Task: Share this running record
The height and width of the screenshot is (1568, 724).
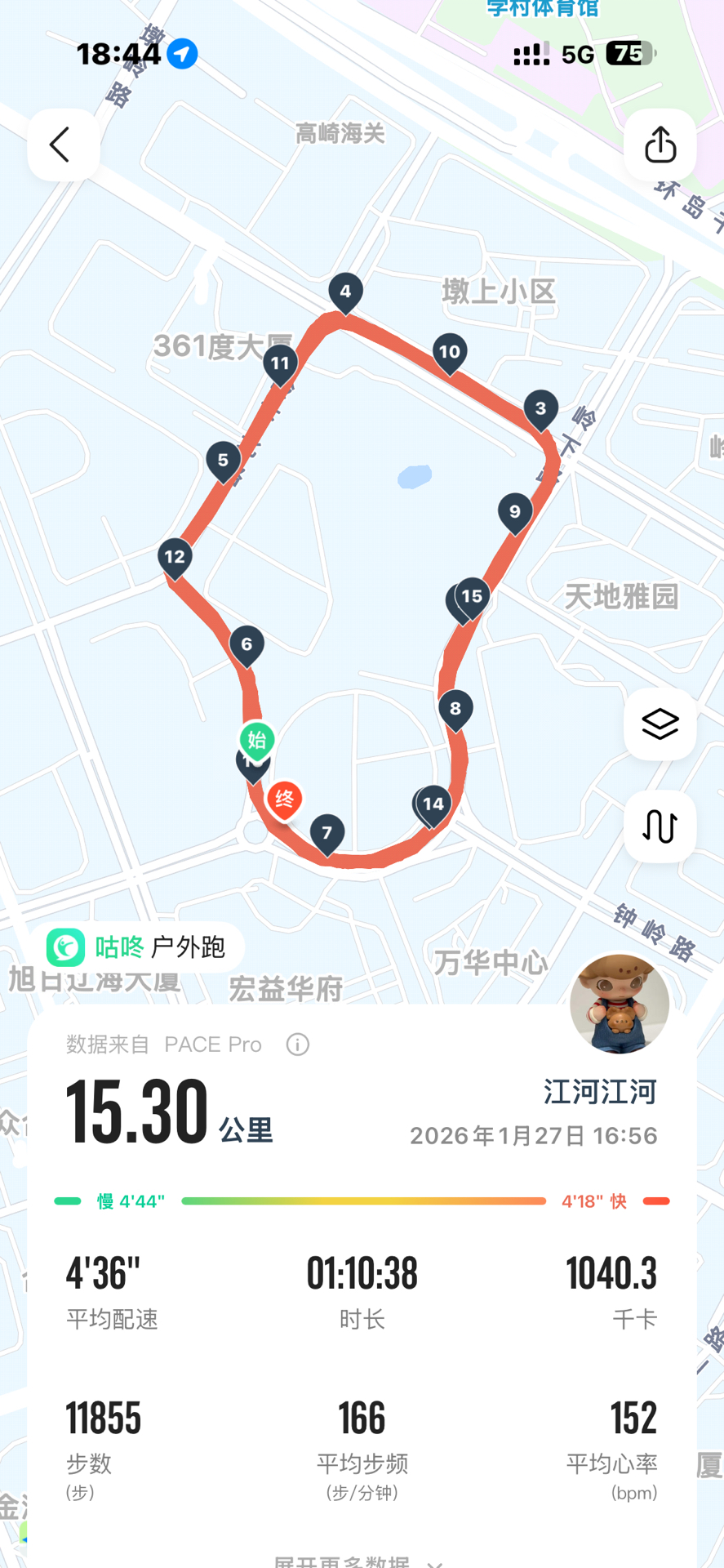Action: [x=660, y=145]
